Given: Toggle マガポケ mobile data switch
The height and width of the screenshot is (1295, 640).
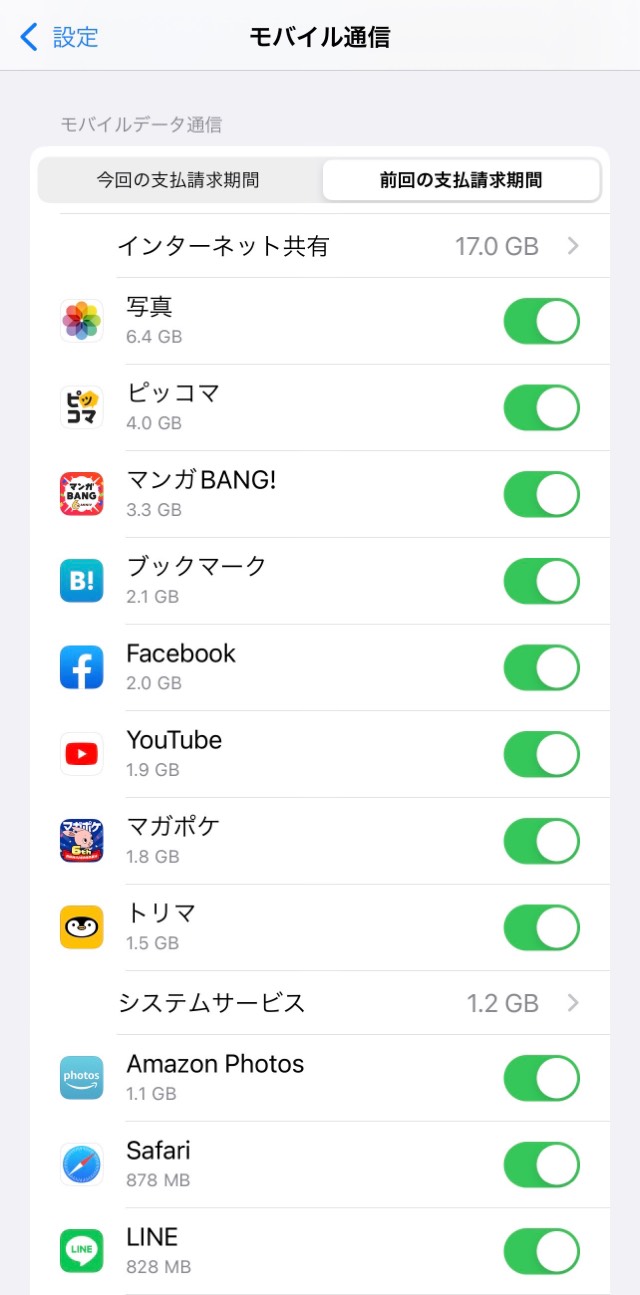Looking at the screenshot, I should (542, 841).
